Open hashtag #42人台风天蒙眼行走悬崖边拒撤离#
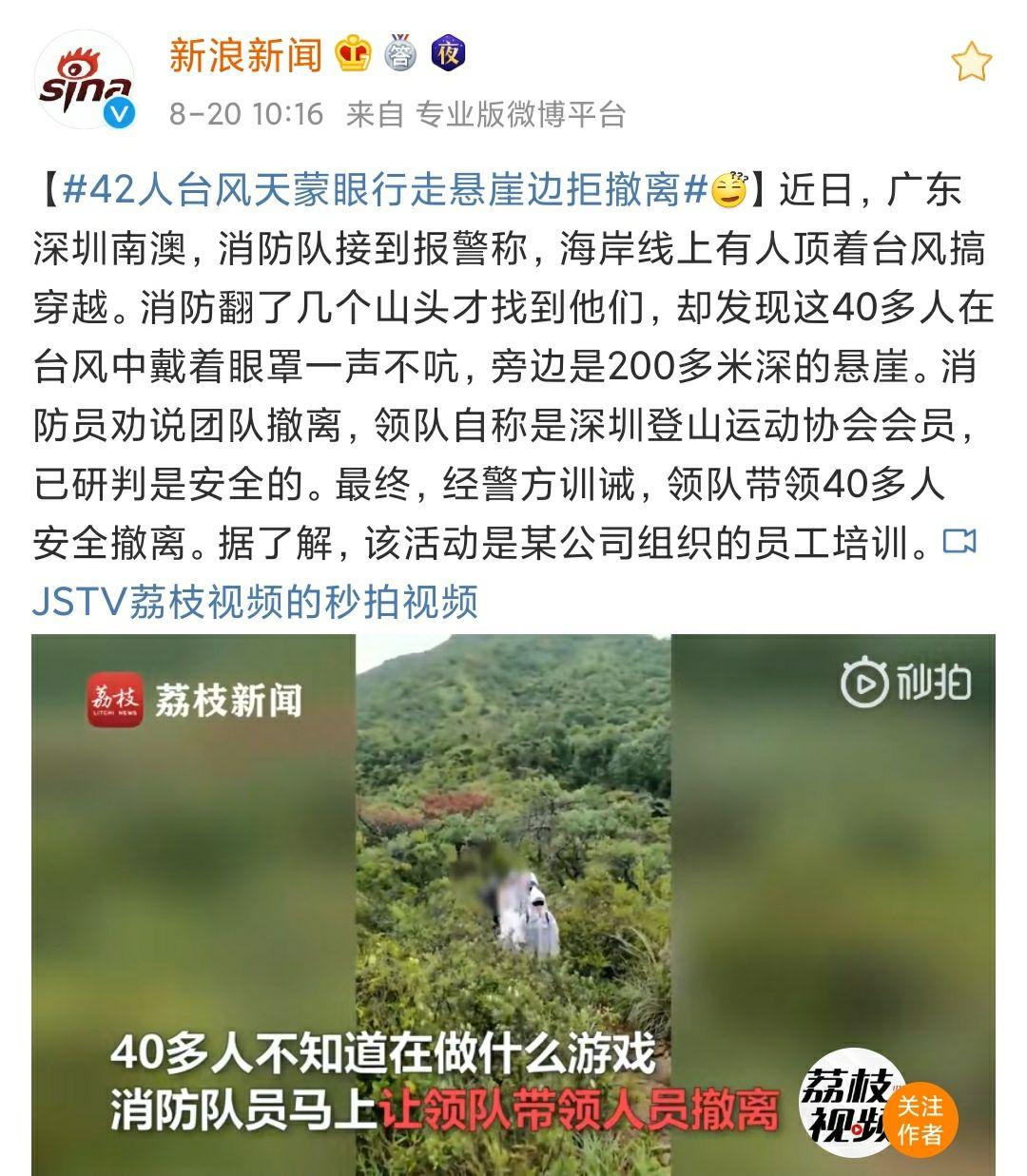Image resolution: width=1027 pixels, height=1176 pixels. point(384,191)
